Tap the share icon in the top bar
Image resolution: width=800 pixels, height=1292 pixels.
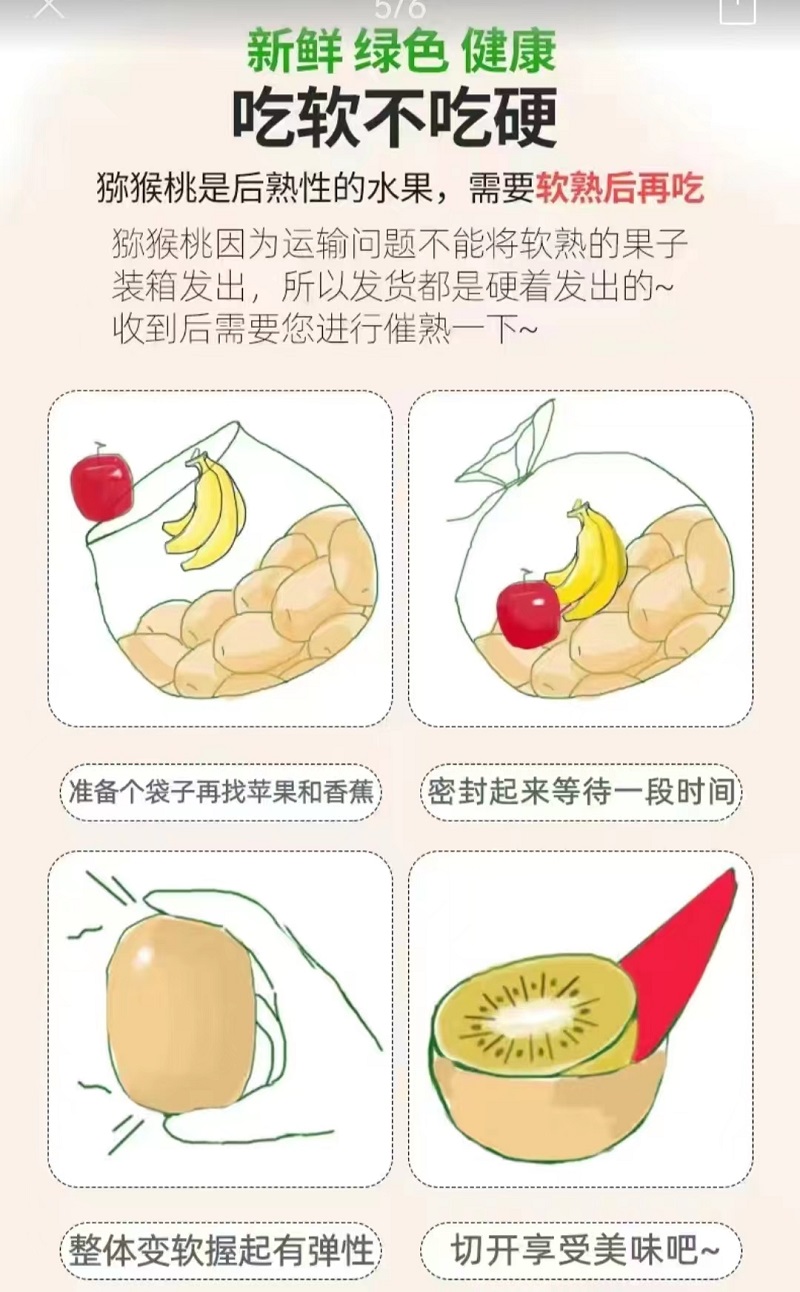tap(737, 8)
